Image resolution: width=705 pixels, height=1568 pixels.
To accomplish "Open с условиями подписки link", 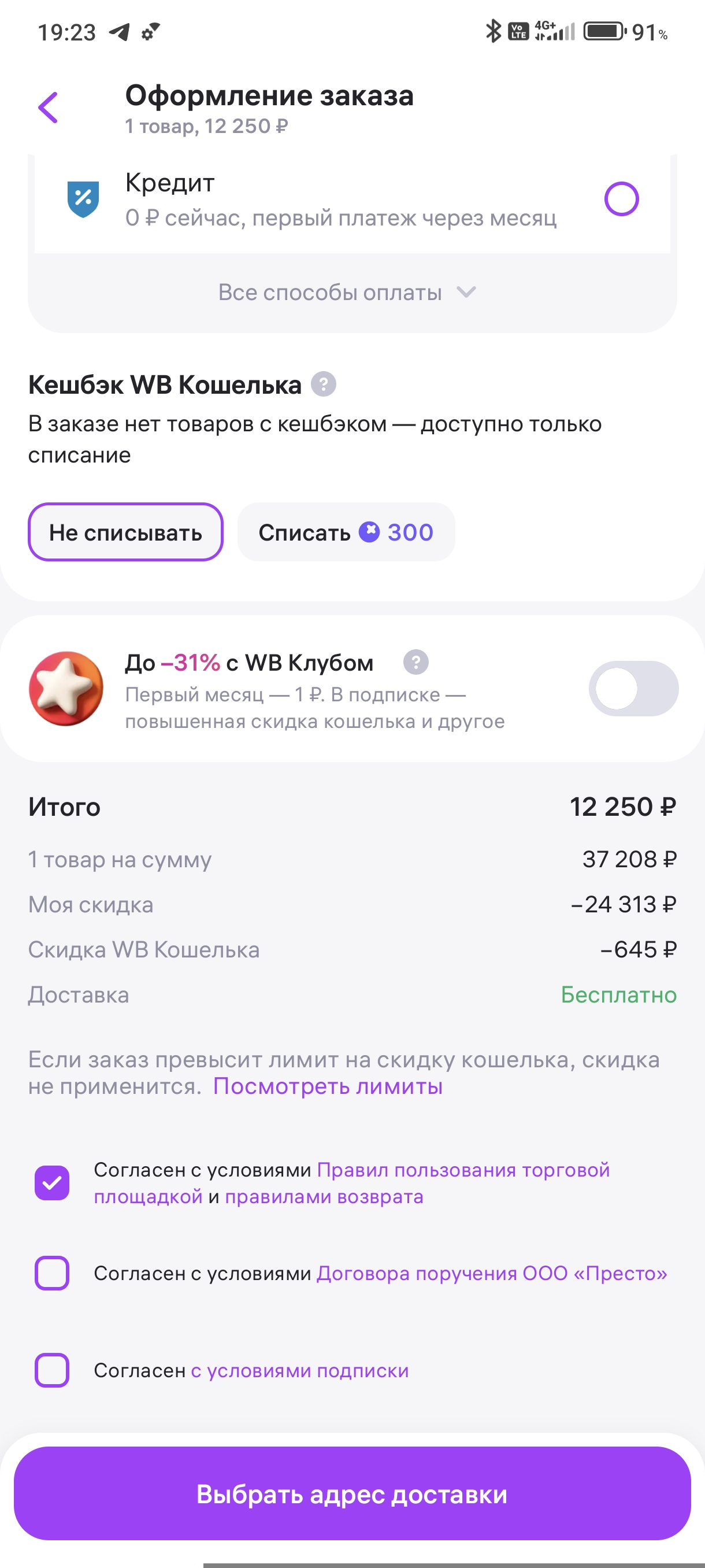I will click(x=299, y=1371).
